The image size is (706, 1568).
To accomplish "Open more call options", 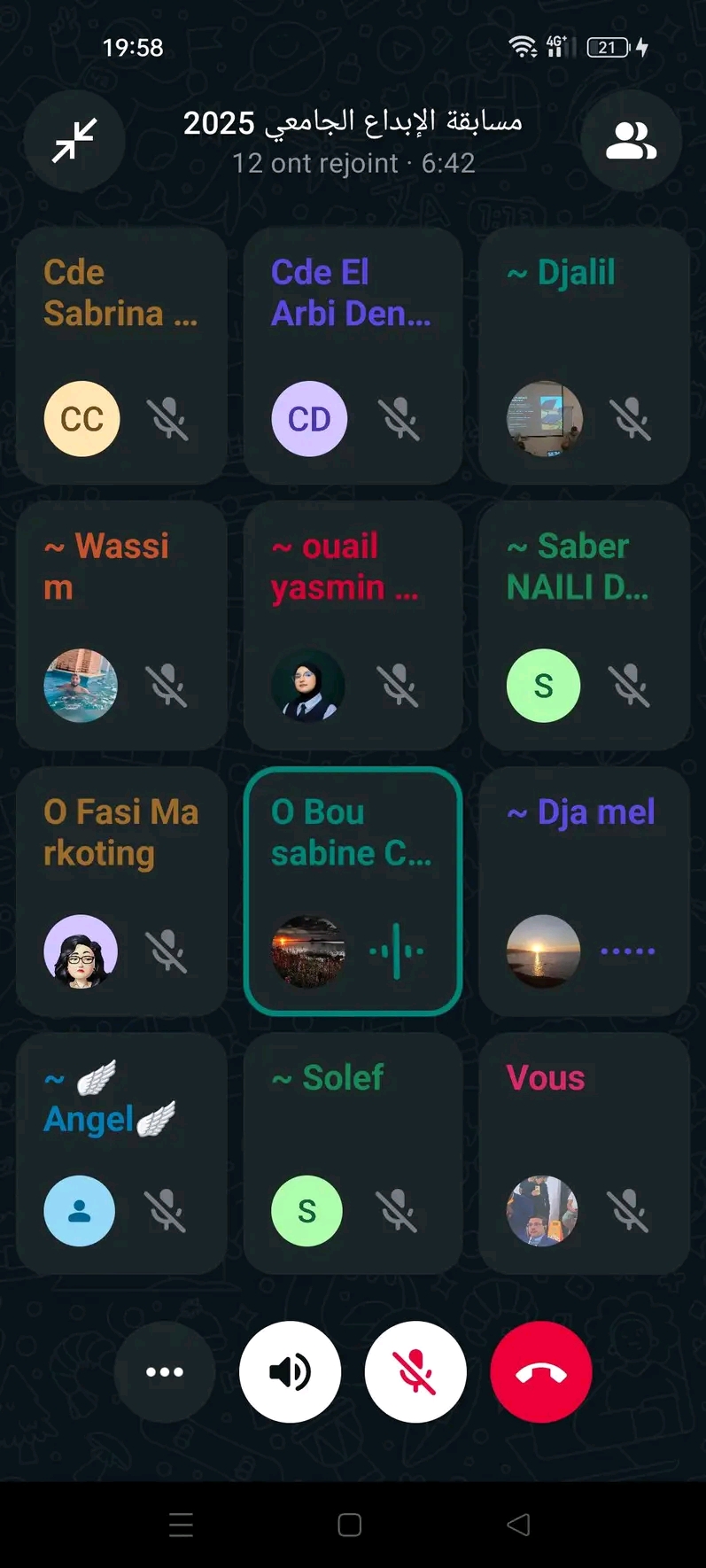I will coord(165,1371).
